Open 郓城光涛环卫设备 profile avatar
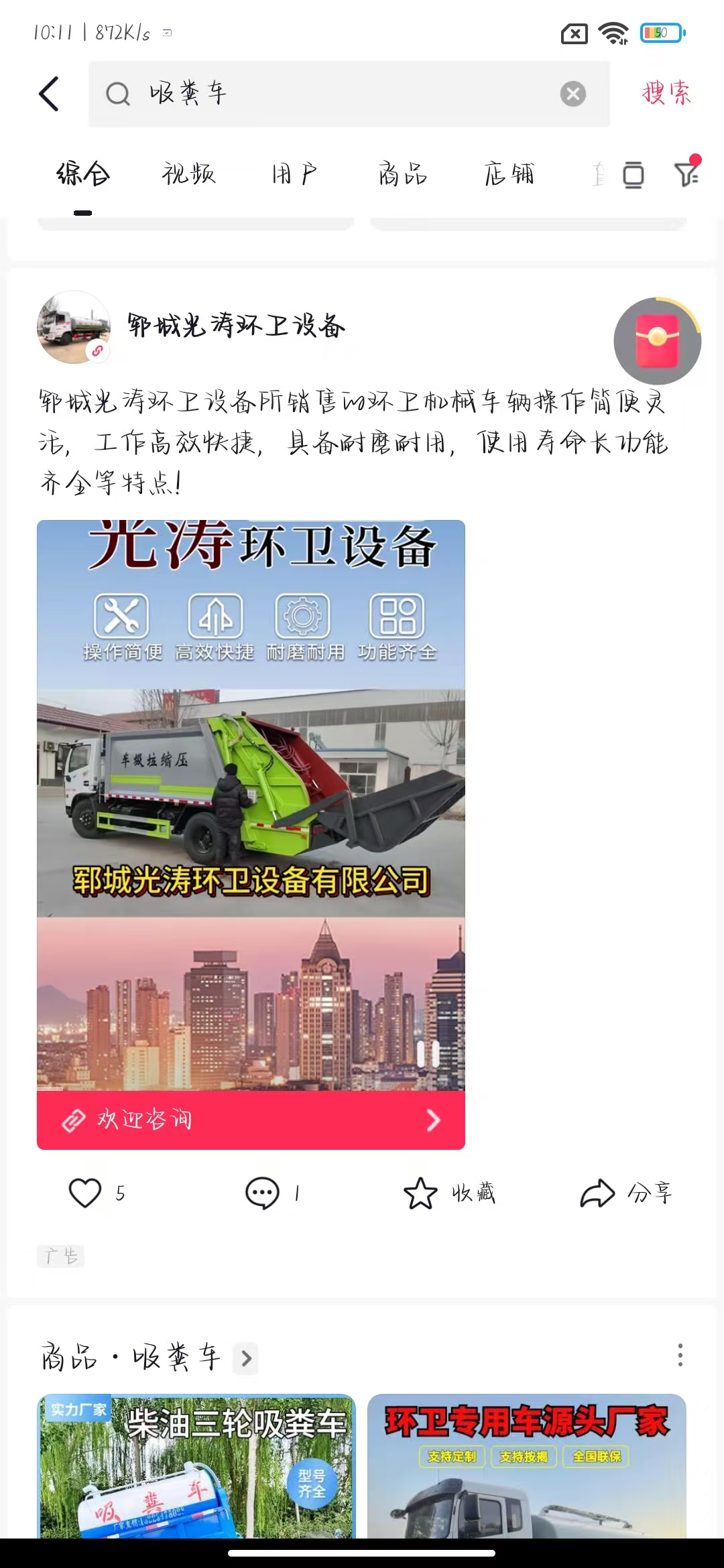This screenshot has width=724, height=1568. (74, 327)
